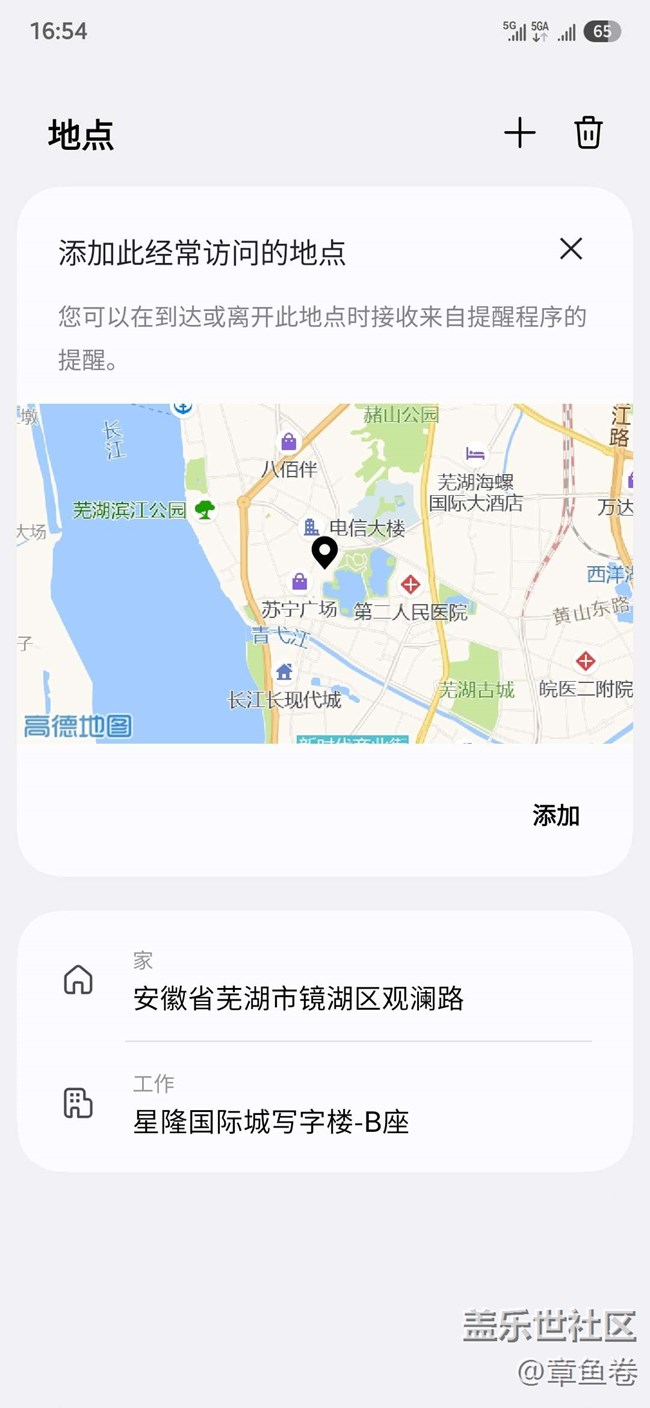Open the 工作 work address row
The width and height of the screenshot is (650, 1408).
coord(325,1105)
